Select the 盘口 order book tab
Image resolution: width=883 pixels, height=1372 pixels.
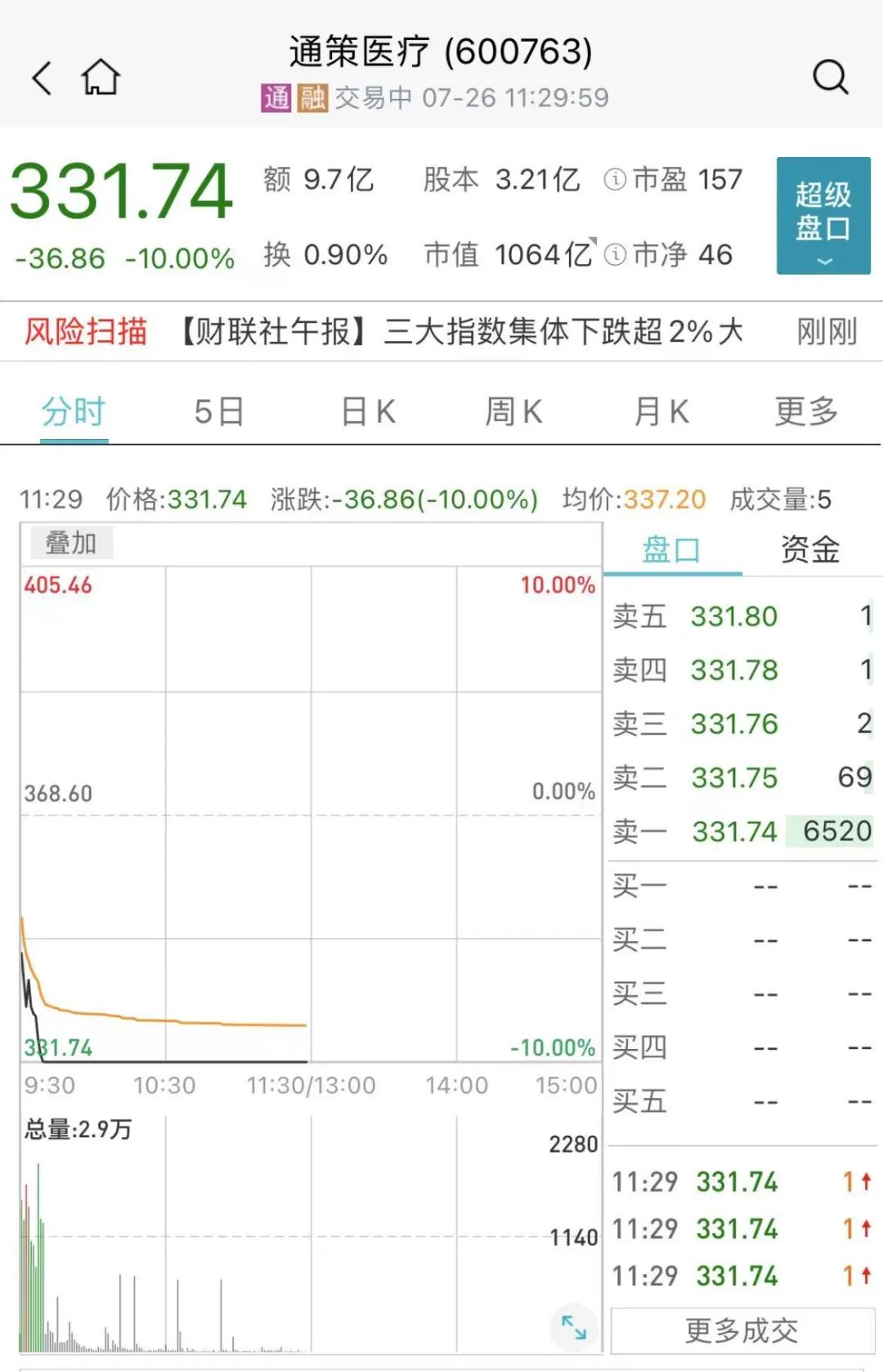(671, 549)
